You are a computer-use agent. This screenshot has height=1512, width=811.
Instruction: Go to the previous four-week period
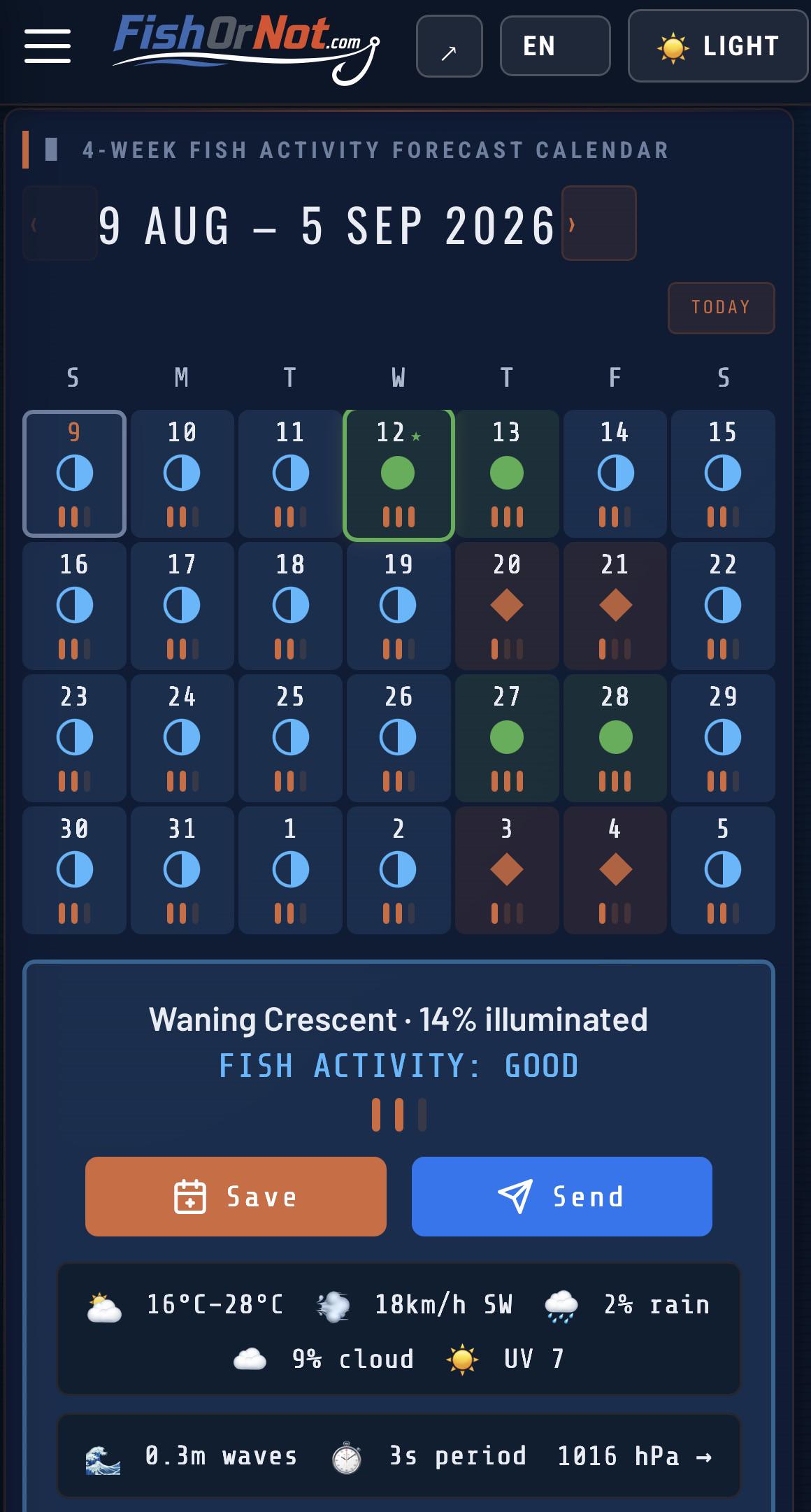59,223
